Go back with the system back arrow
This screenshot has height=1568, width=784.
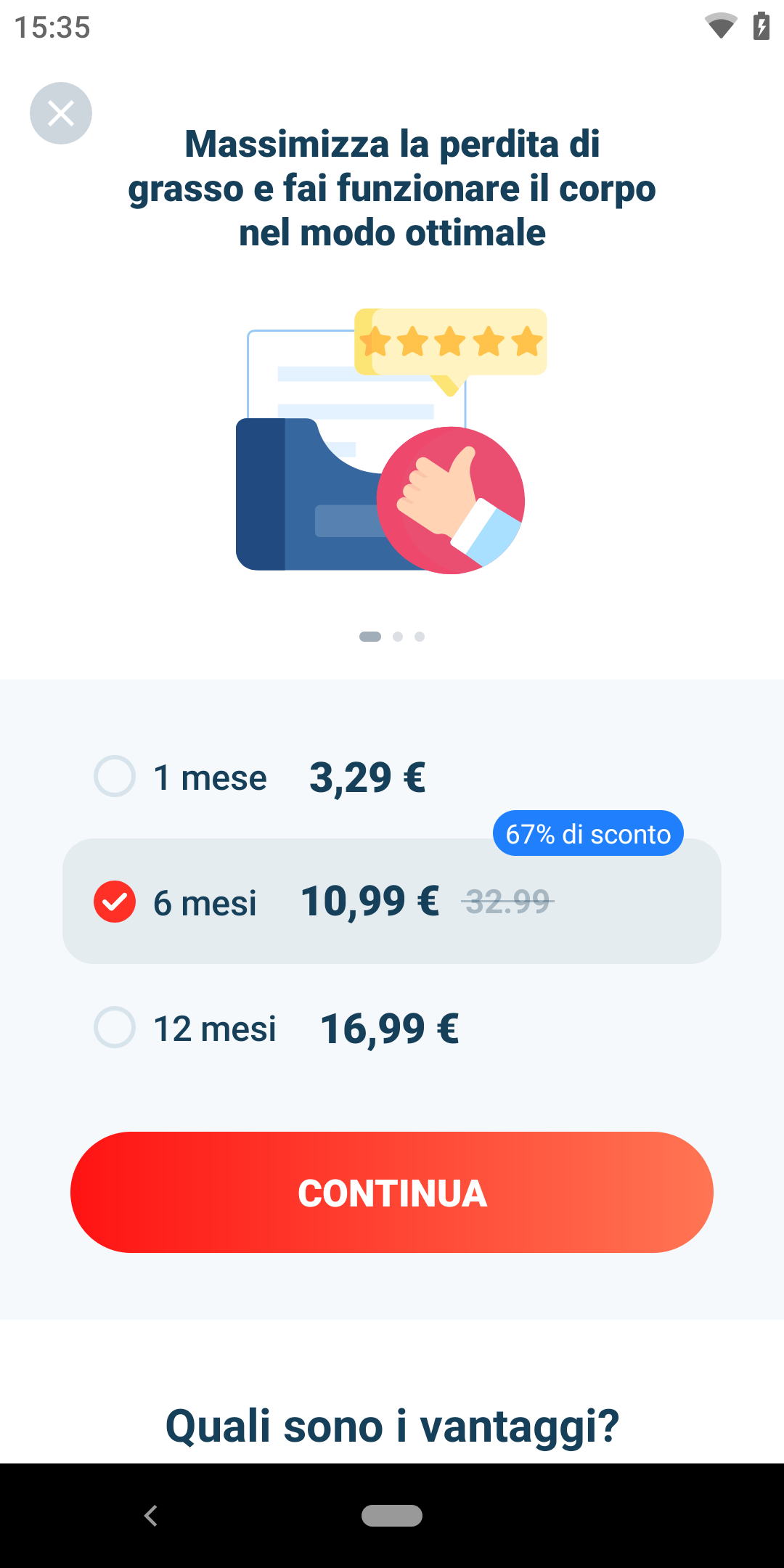(x=151, y=1516)
